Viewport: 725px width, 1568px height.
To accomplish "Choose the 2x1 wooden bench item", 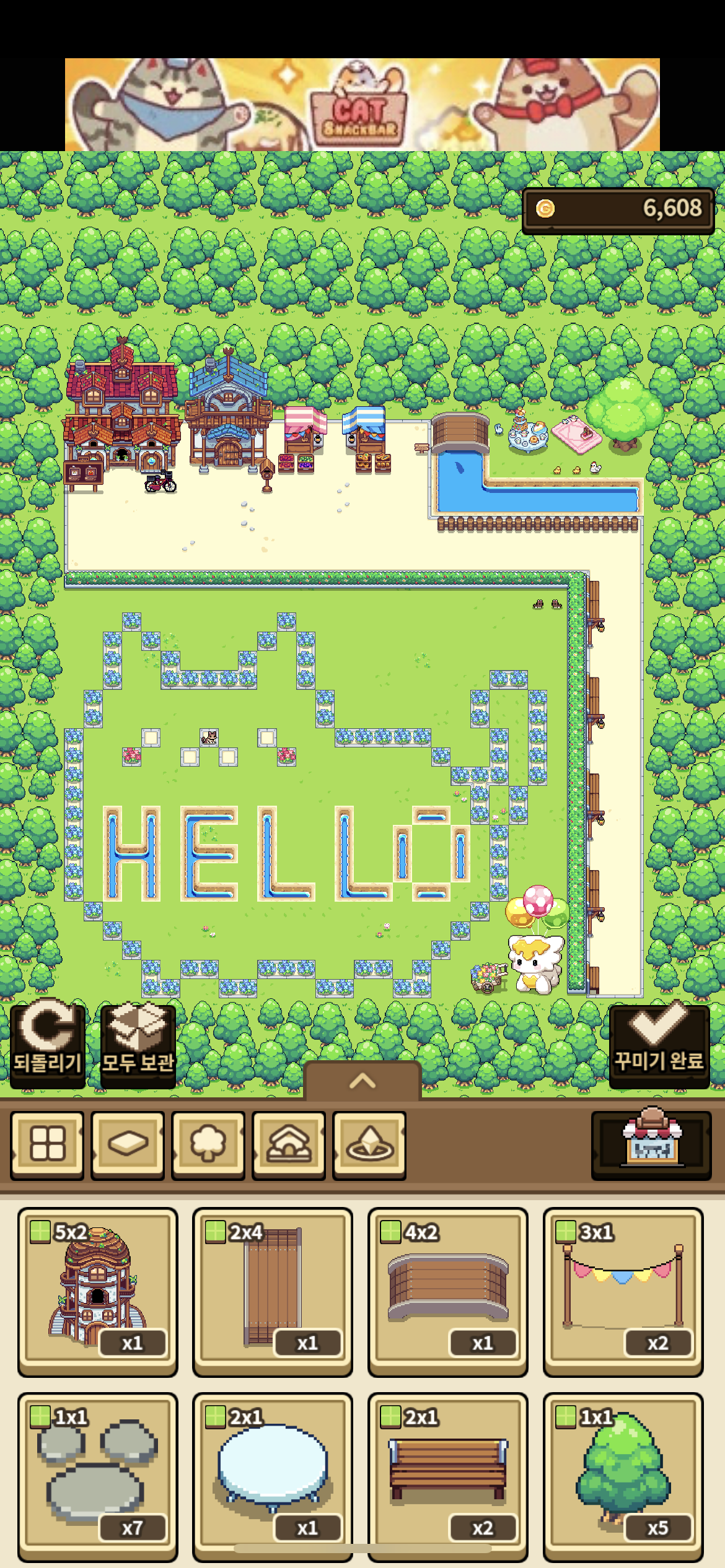I will (x=448, y=1477).
